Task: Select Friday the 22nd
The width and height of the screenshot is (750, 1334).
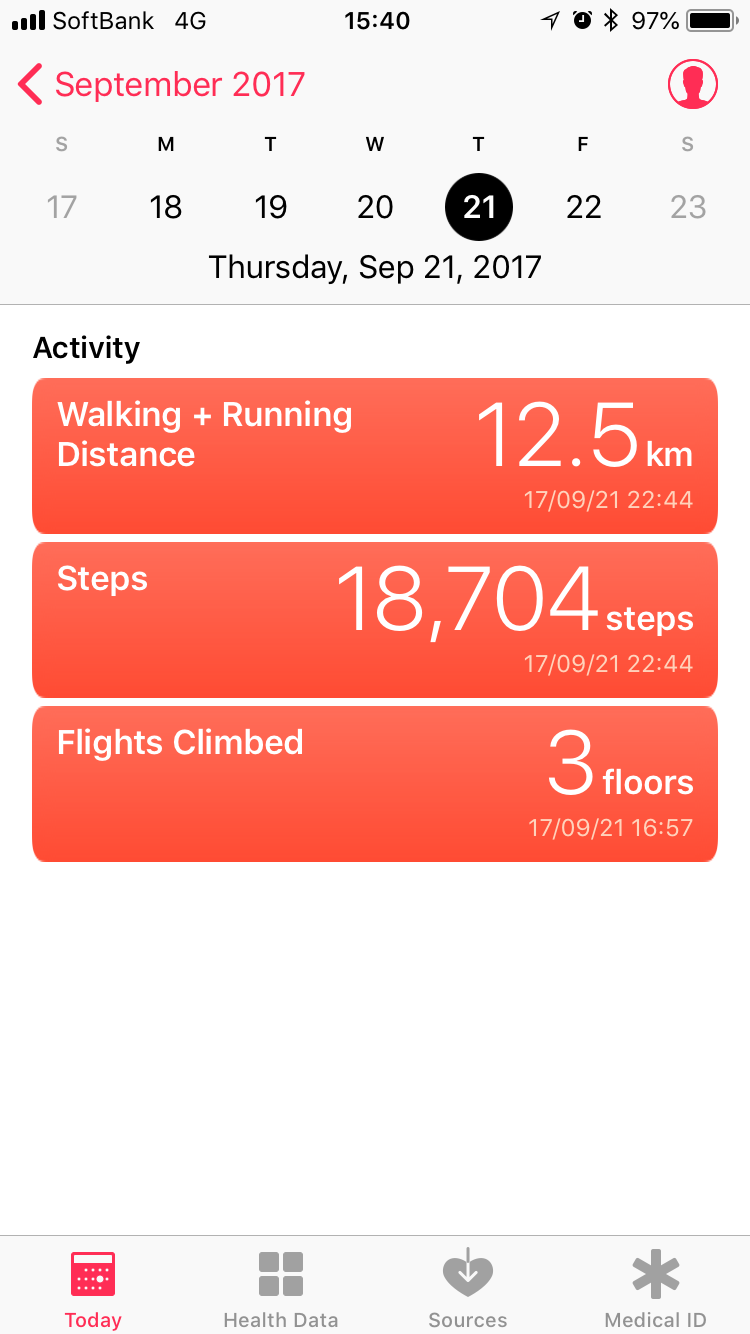Action: click(583, 207)
